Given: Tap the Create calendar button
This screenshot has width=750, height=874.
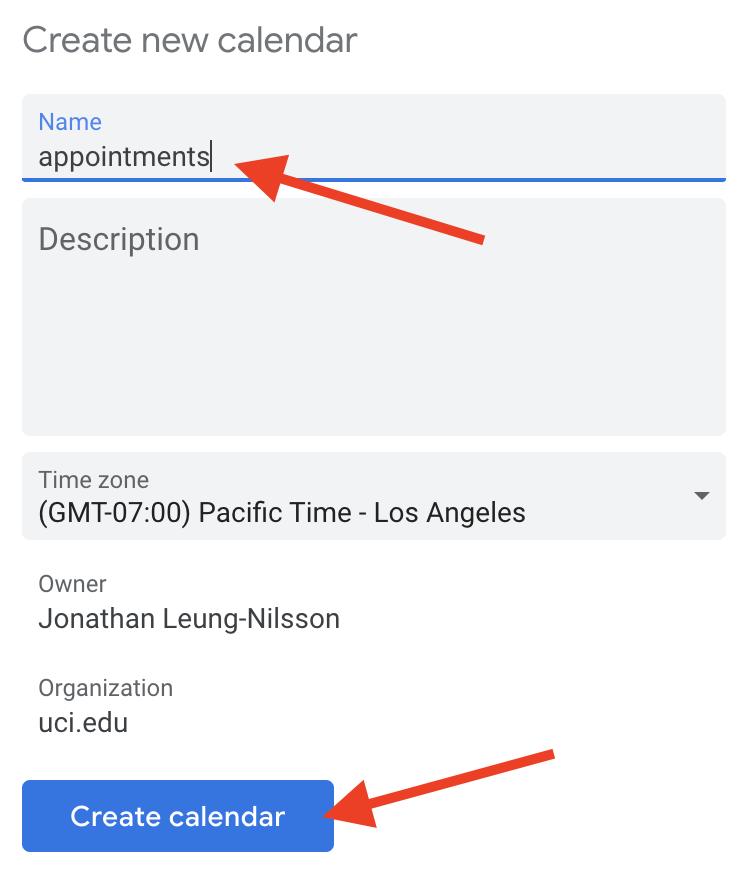Looking at the screenshot, I should pyautogui.click(x=178, y=816).
